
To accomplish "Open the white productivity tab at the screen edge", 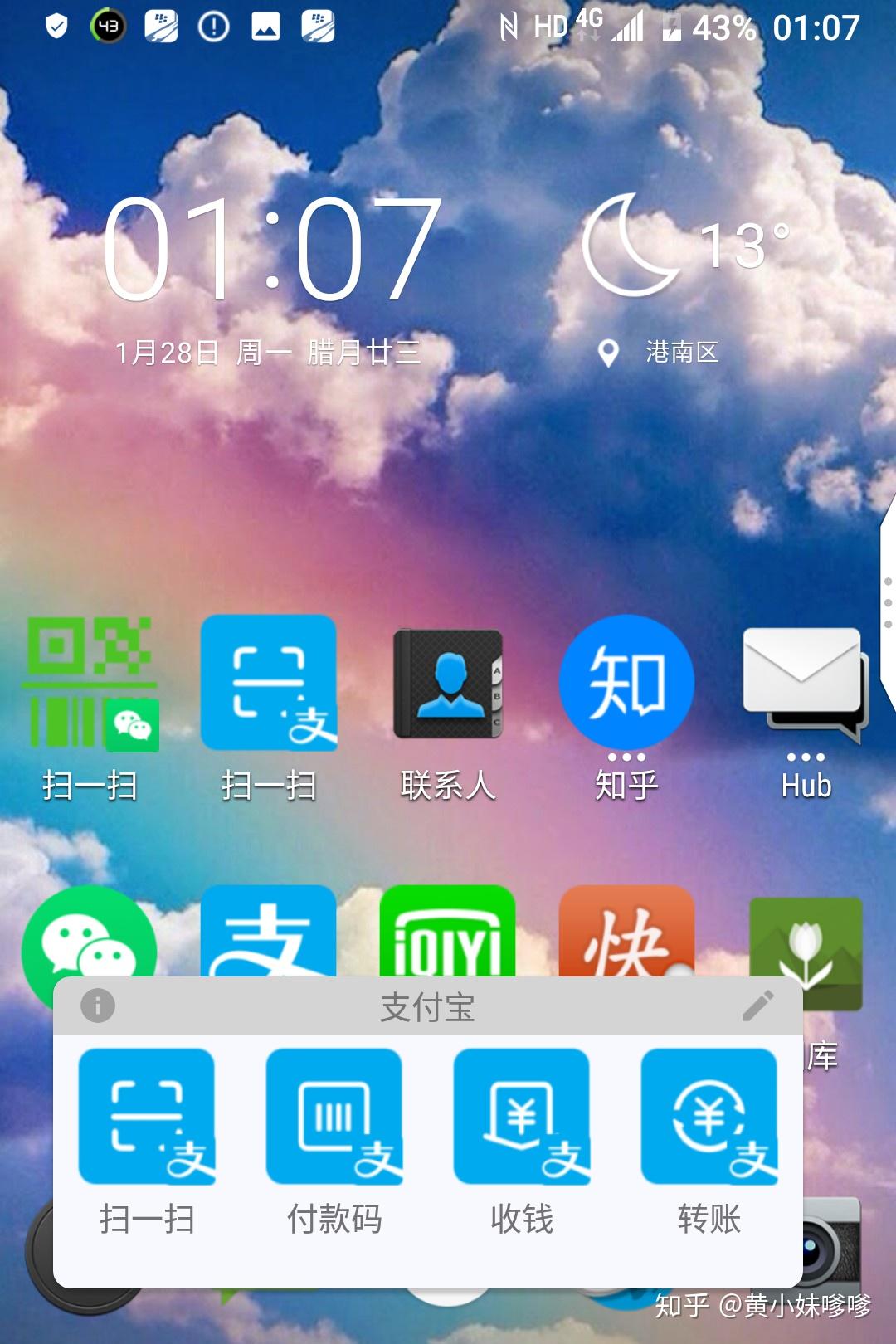I will coord(887,601).
